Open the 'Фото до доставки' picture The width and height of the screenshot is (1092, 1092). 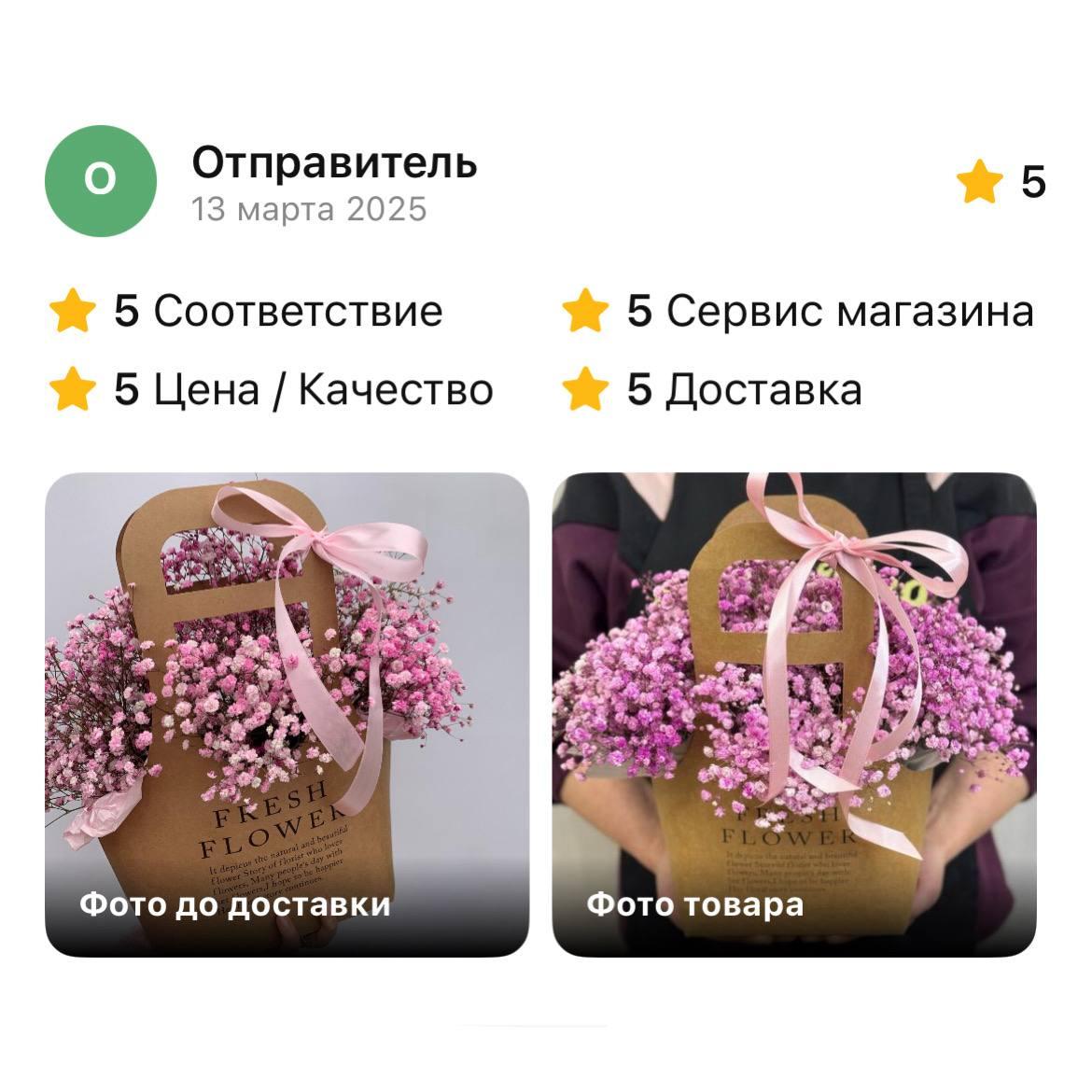(x=287, y=714)
